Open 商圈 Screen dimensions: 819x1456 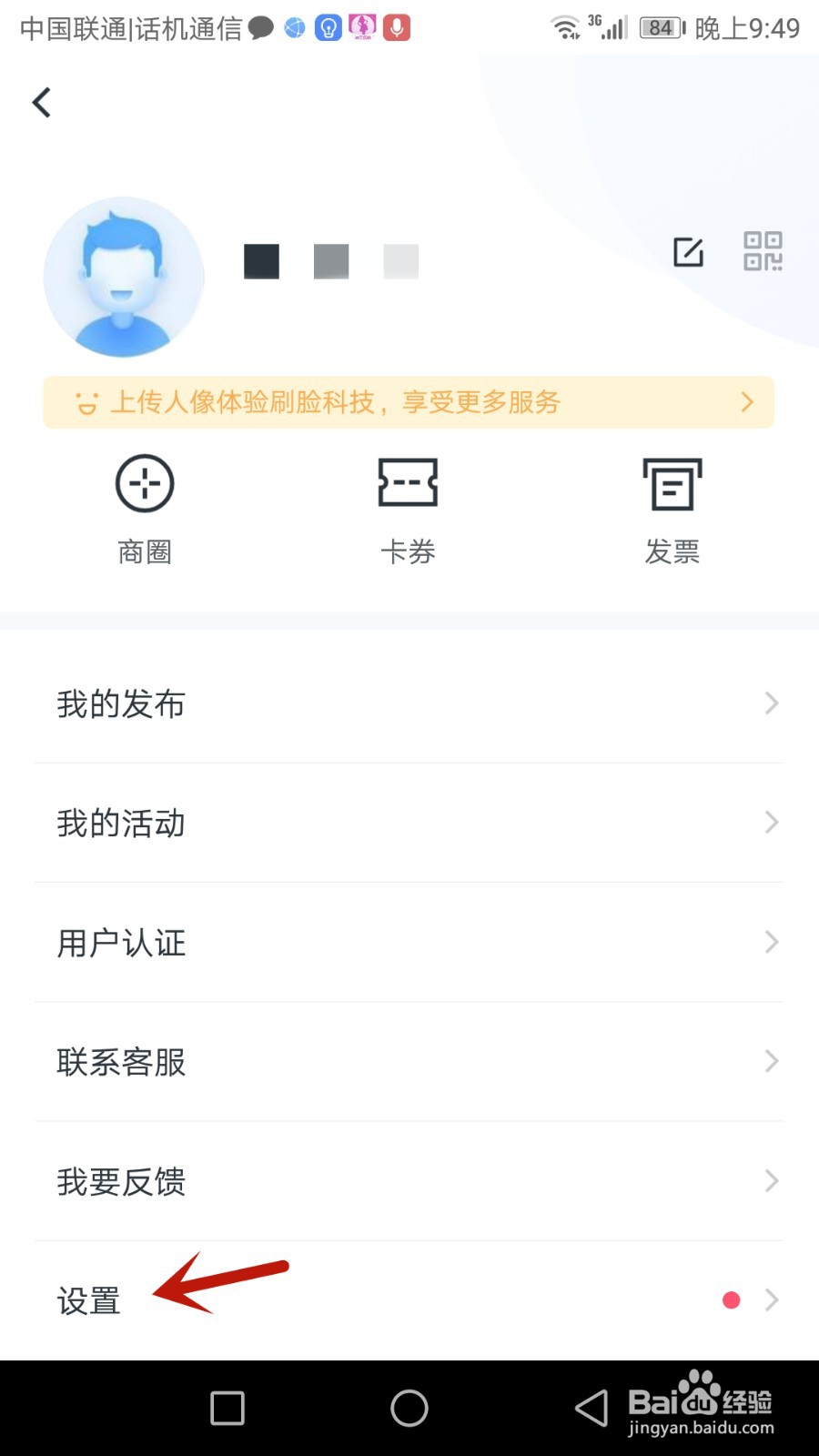[x=145, y=511]
